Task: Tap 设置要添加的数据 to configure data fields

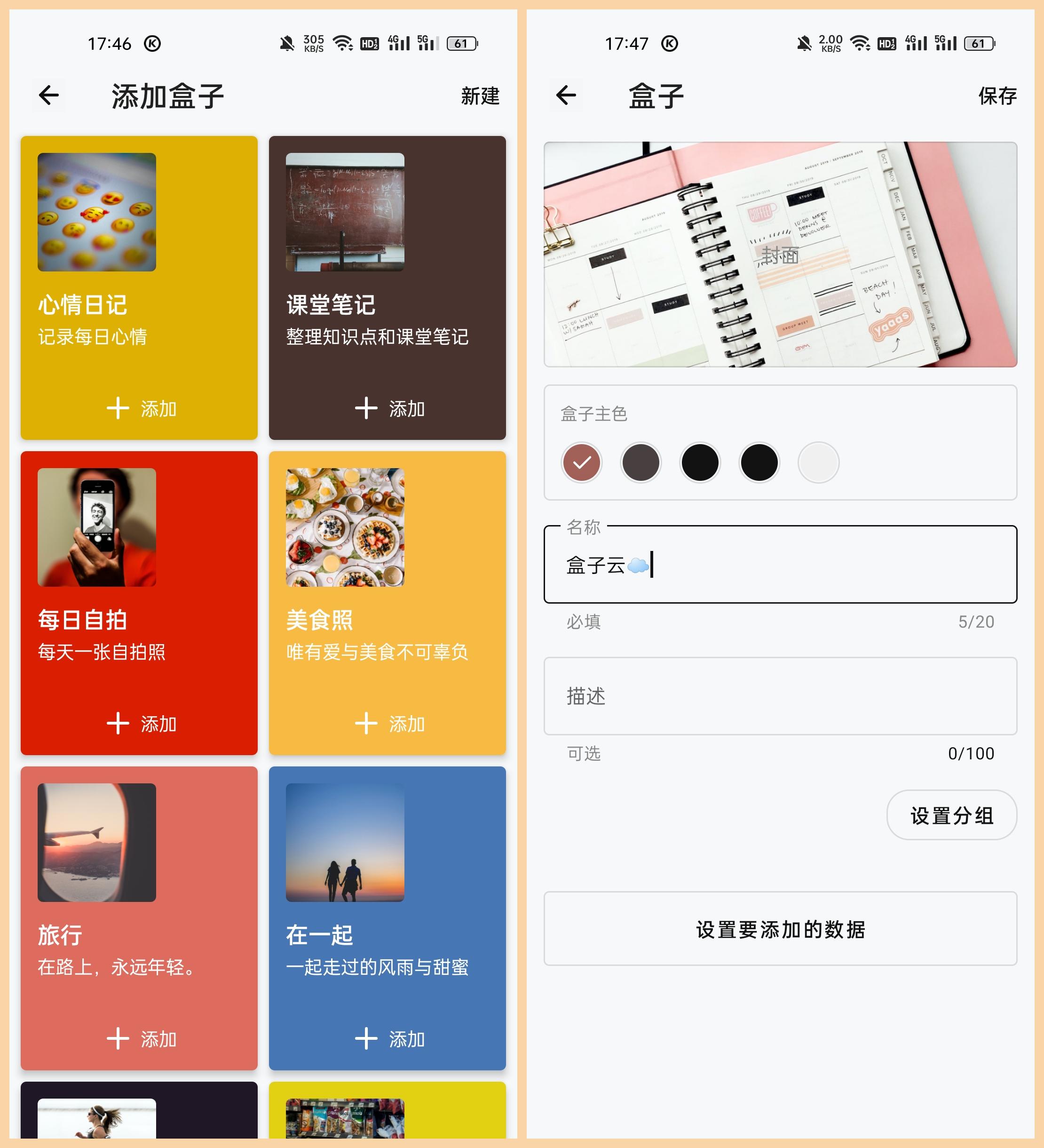Action: point(781,928)
